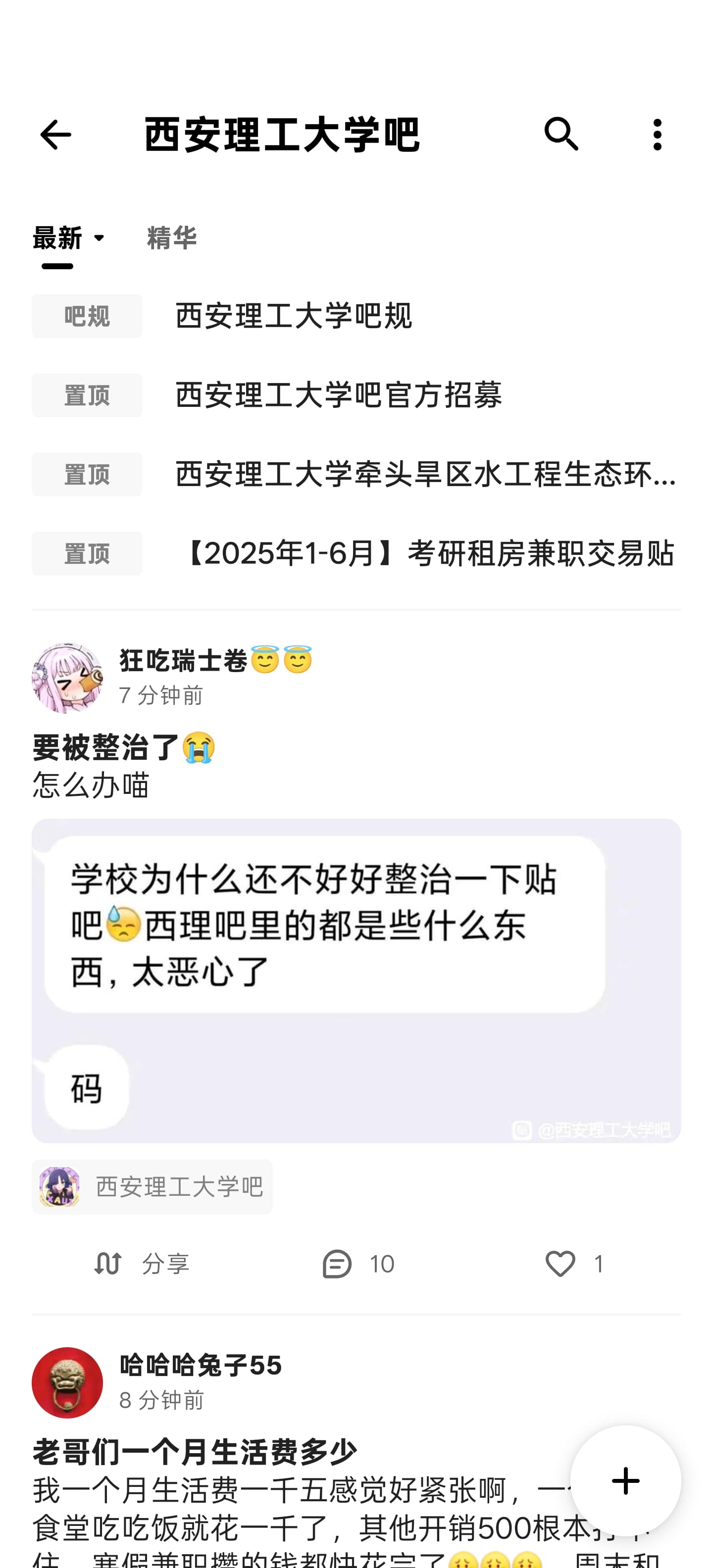Open the post titled 要被整治了
Image resolution: width=713 pixels, height=1568 pixels.
(x=124, y=747)
